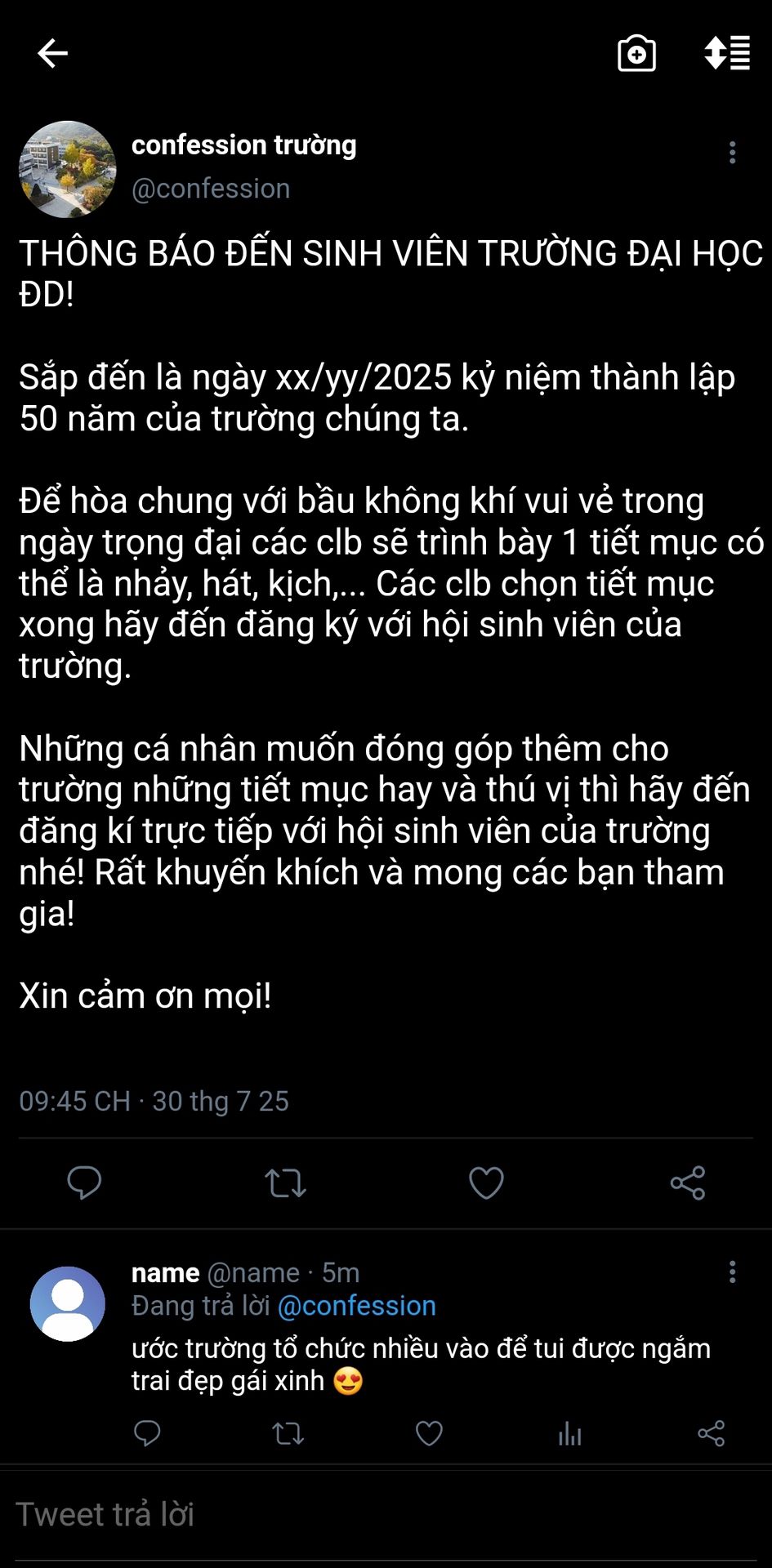This screenshot has width=772, height=1568.
Task: Open the @confession mention link
Action: 356,1306
